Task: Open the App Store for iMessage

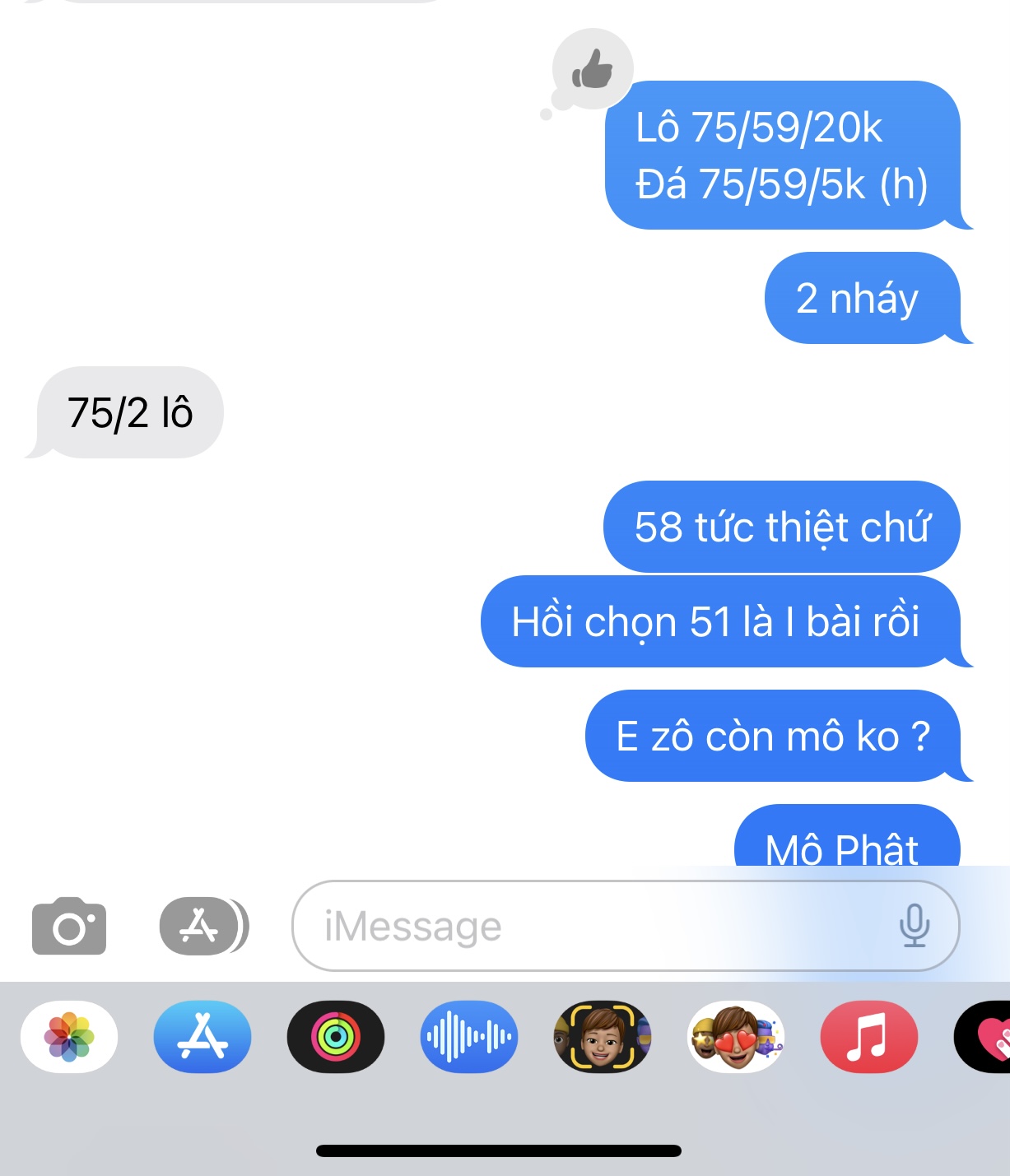Action: click(x=202, y=1037)
